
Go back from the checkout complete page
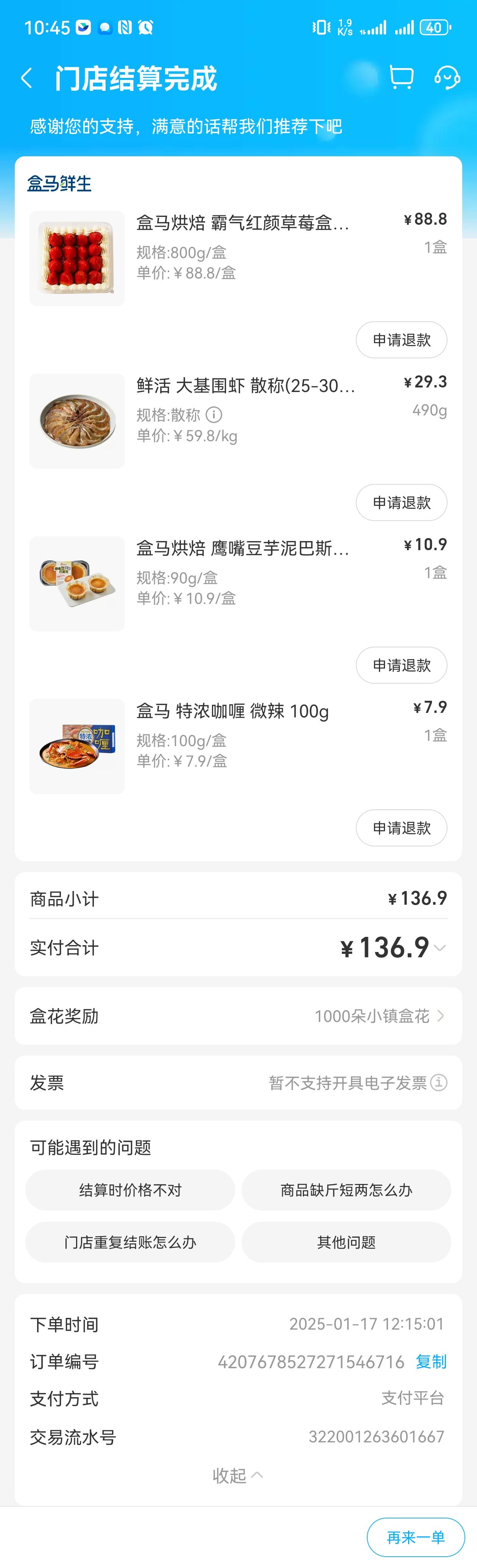(27, 79)
